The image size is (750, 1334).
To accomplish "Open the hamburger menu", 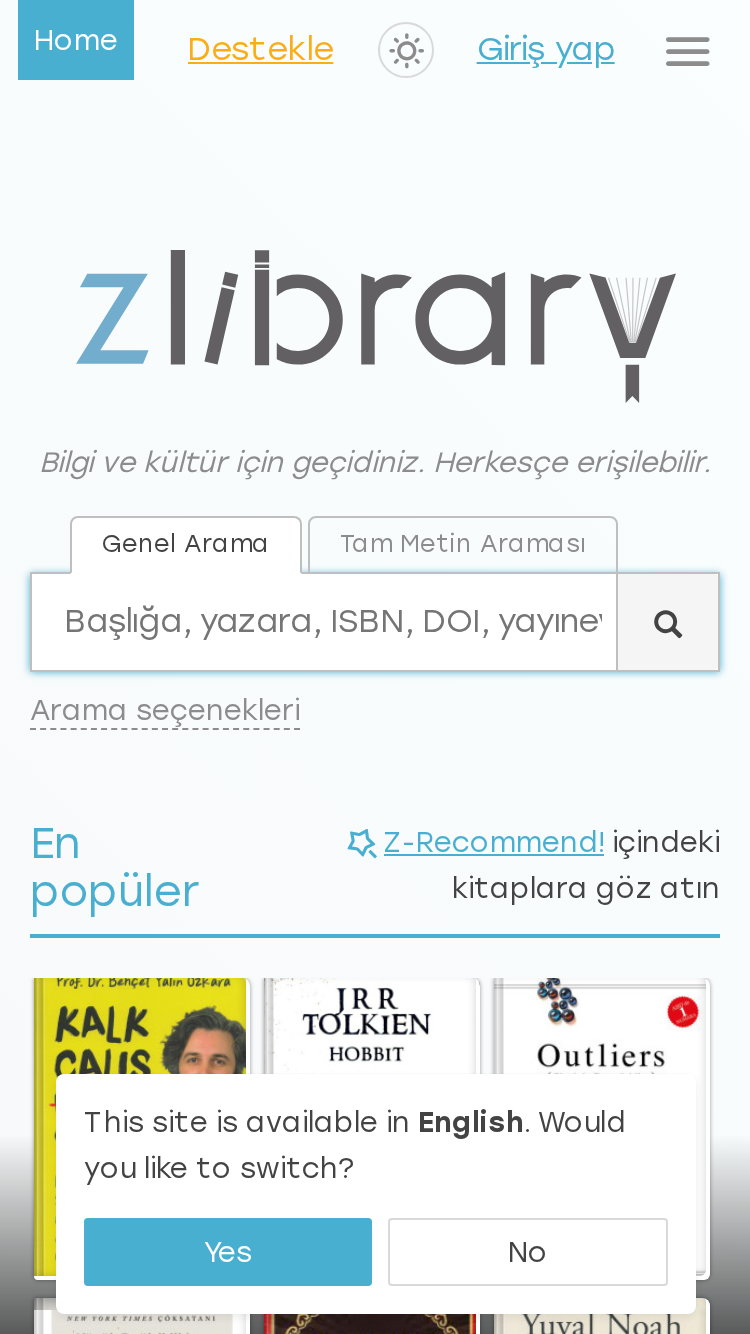I will pos(688,51).
